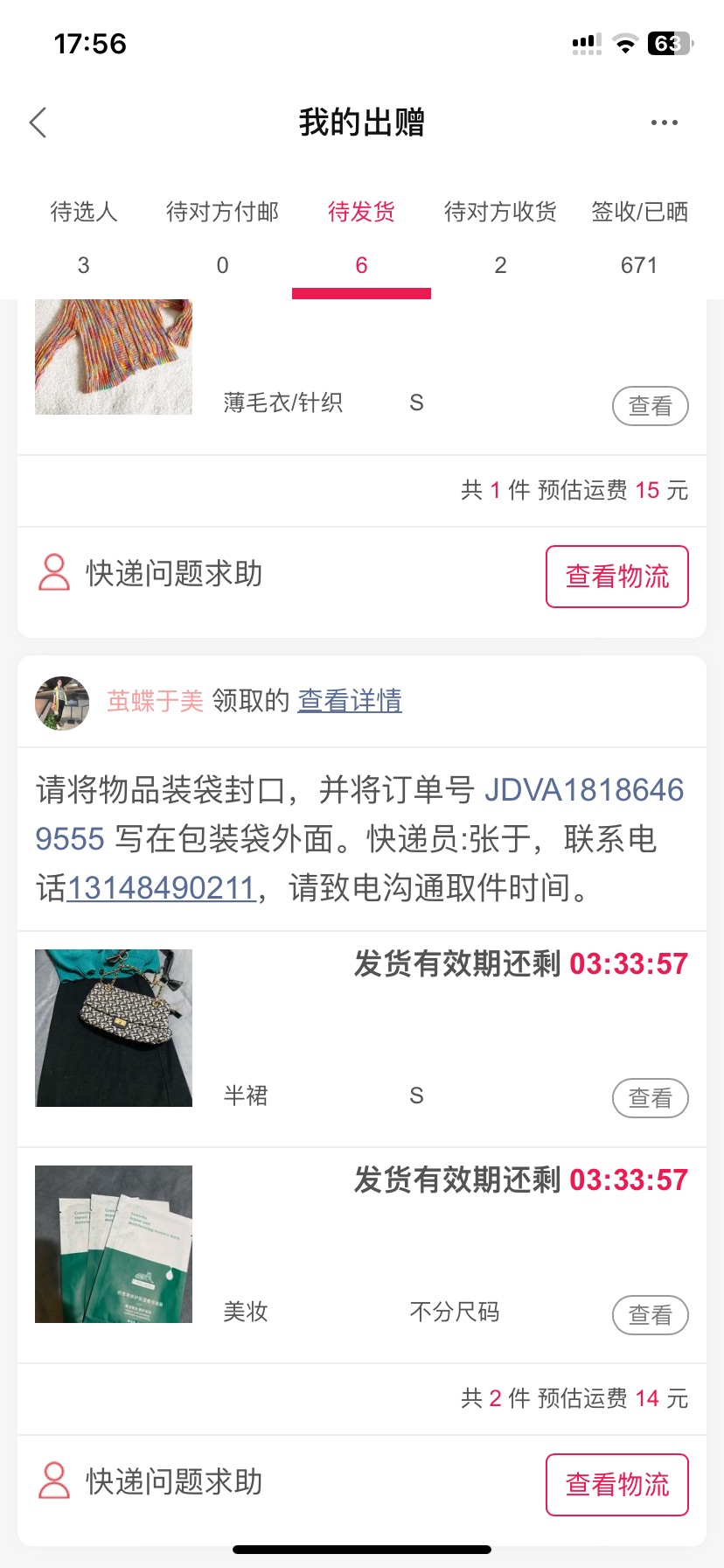Open 查看详情 link for 茧蝶于美's order
Image resolution: width=724 pixels, height=1568 pixels.
pyautogui.click(x=350, y=700)
